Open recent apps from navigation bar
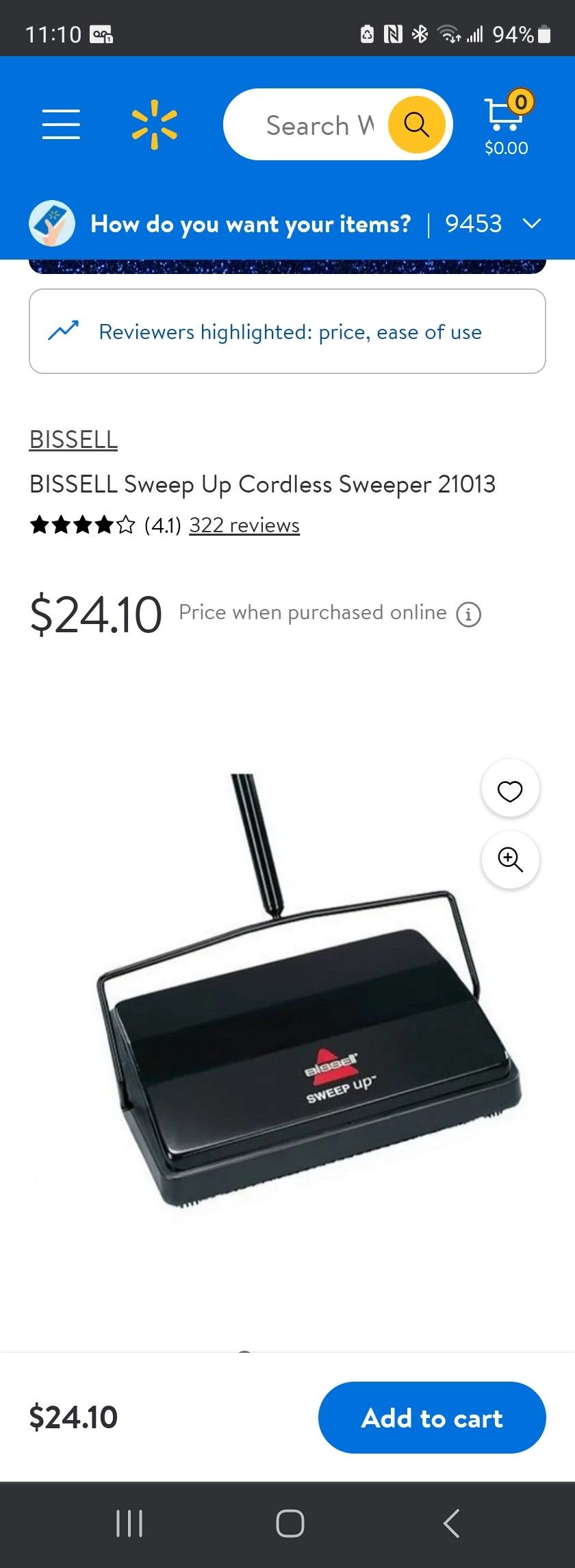575x1568 pixels. click(x=129, y=1523)
